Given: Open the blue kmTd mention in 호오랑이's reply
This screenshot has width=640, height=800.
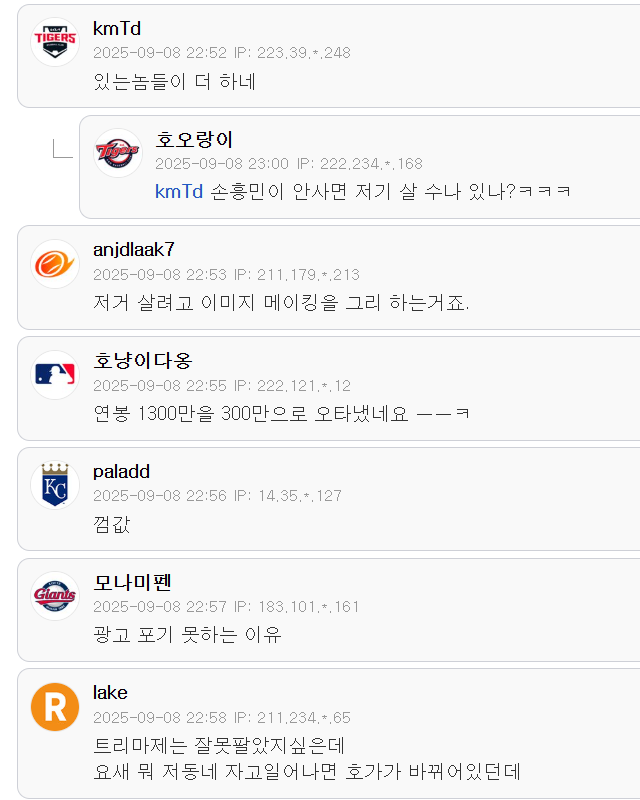Looking at the screenshot, I should tap(179, 191).
